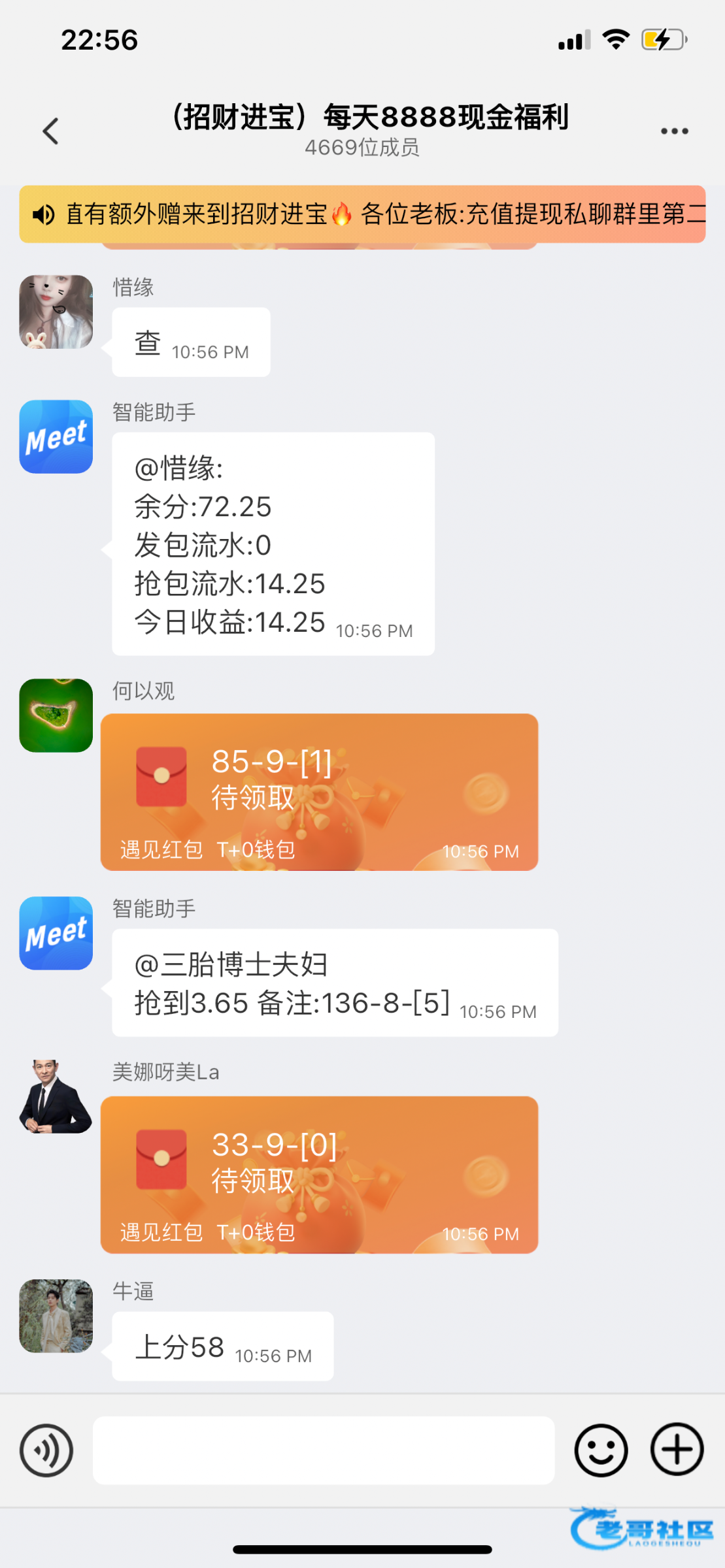
Task: Open 牛逼's avatar
Action: point(56,1316)
